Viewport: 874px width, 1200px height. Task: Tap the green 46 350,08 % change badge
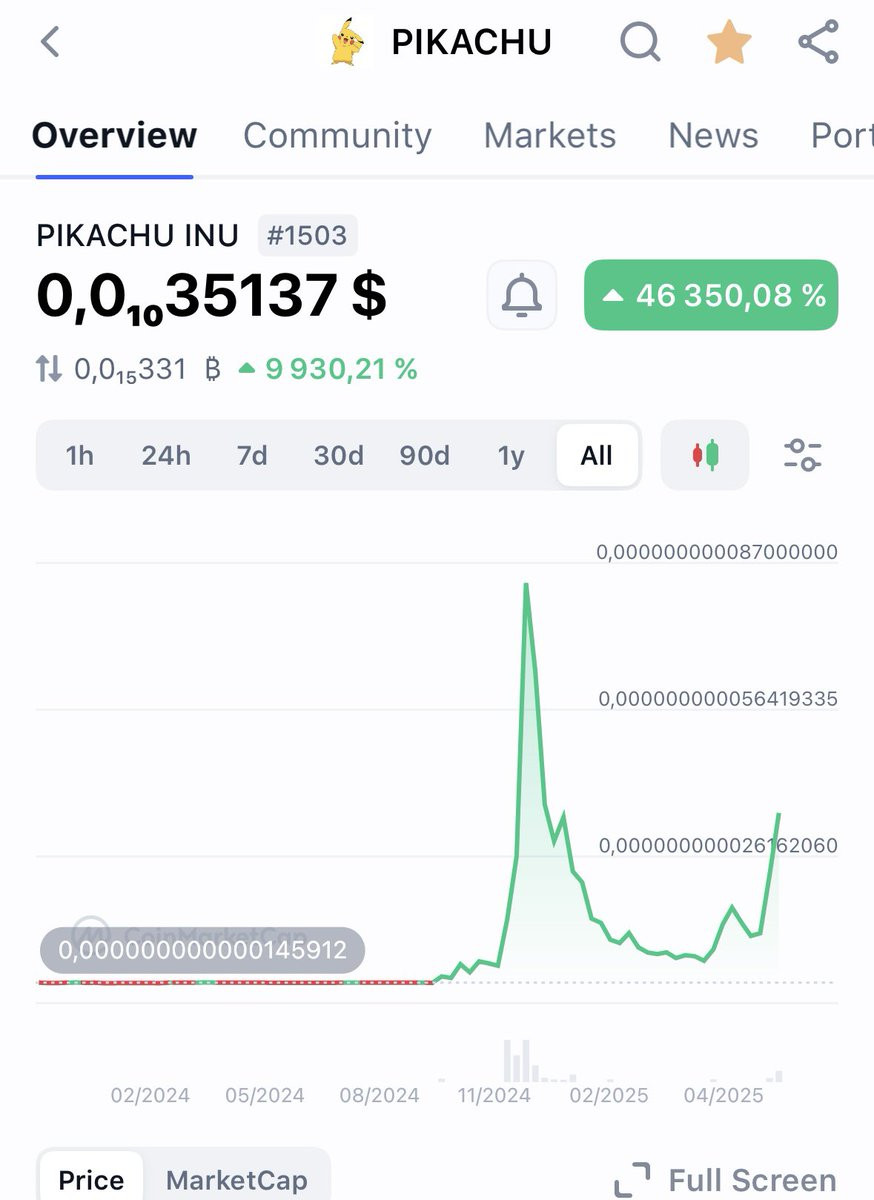point(711,295)
